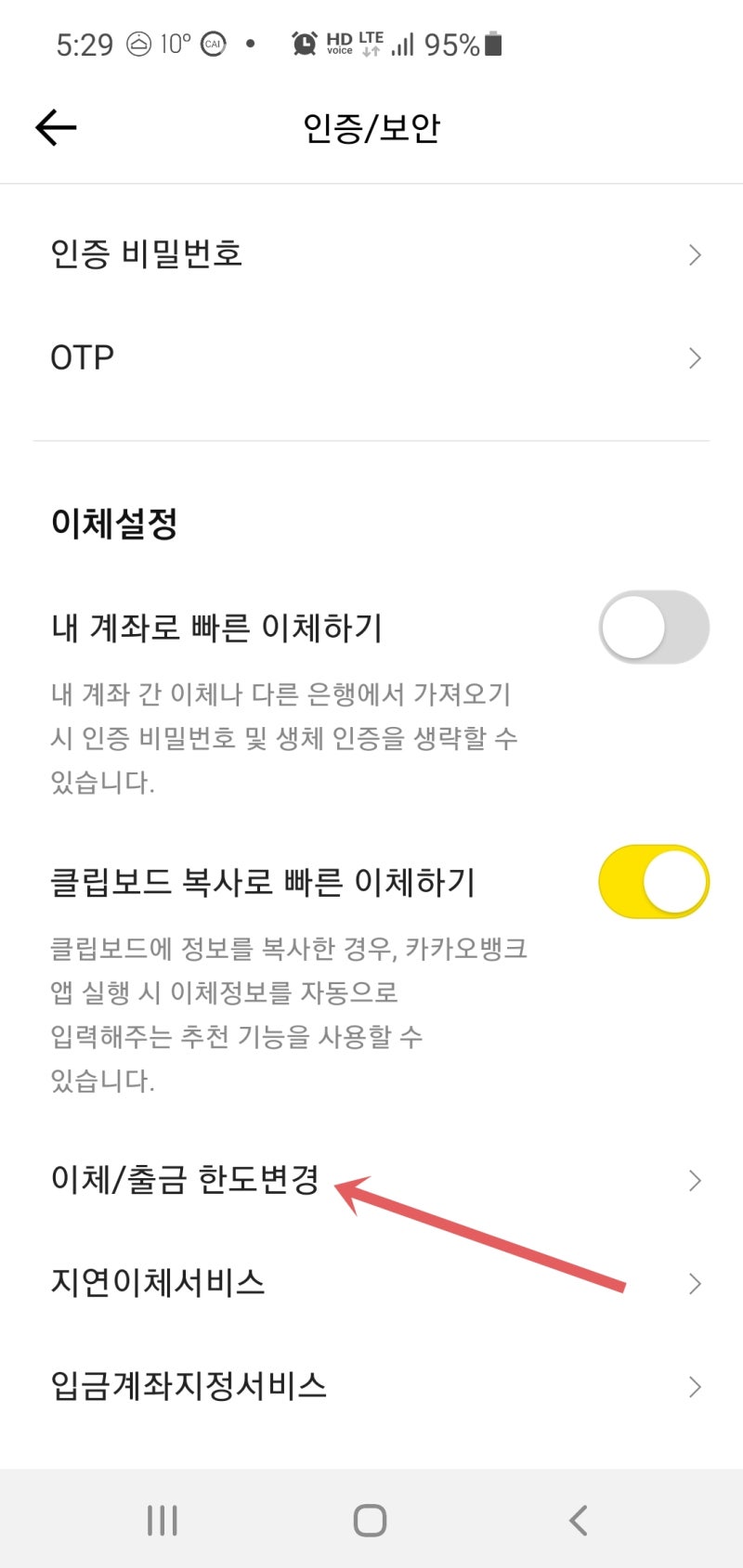Tap the CAI badge icon in status bar
Screen dimensions: 743x1568
pos(214,43)
